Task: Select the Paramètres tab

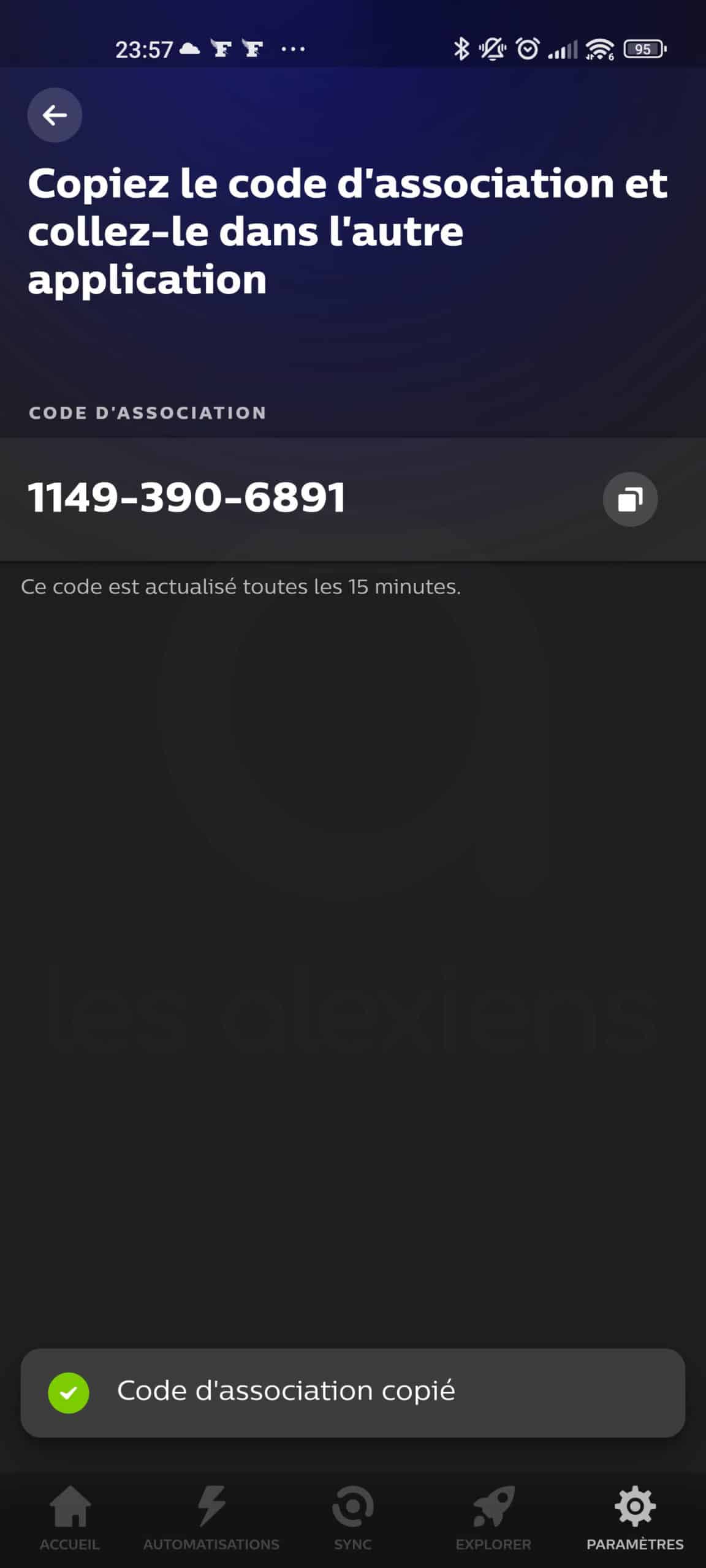Action: tap(635, 1518)
